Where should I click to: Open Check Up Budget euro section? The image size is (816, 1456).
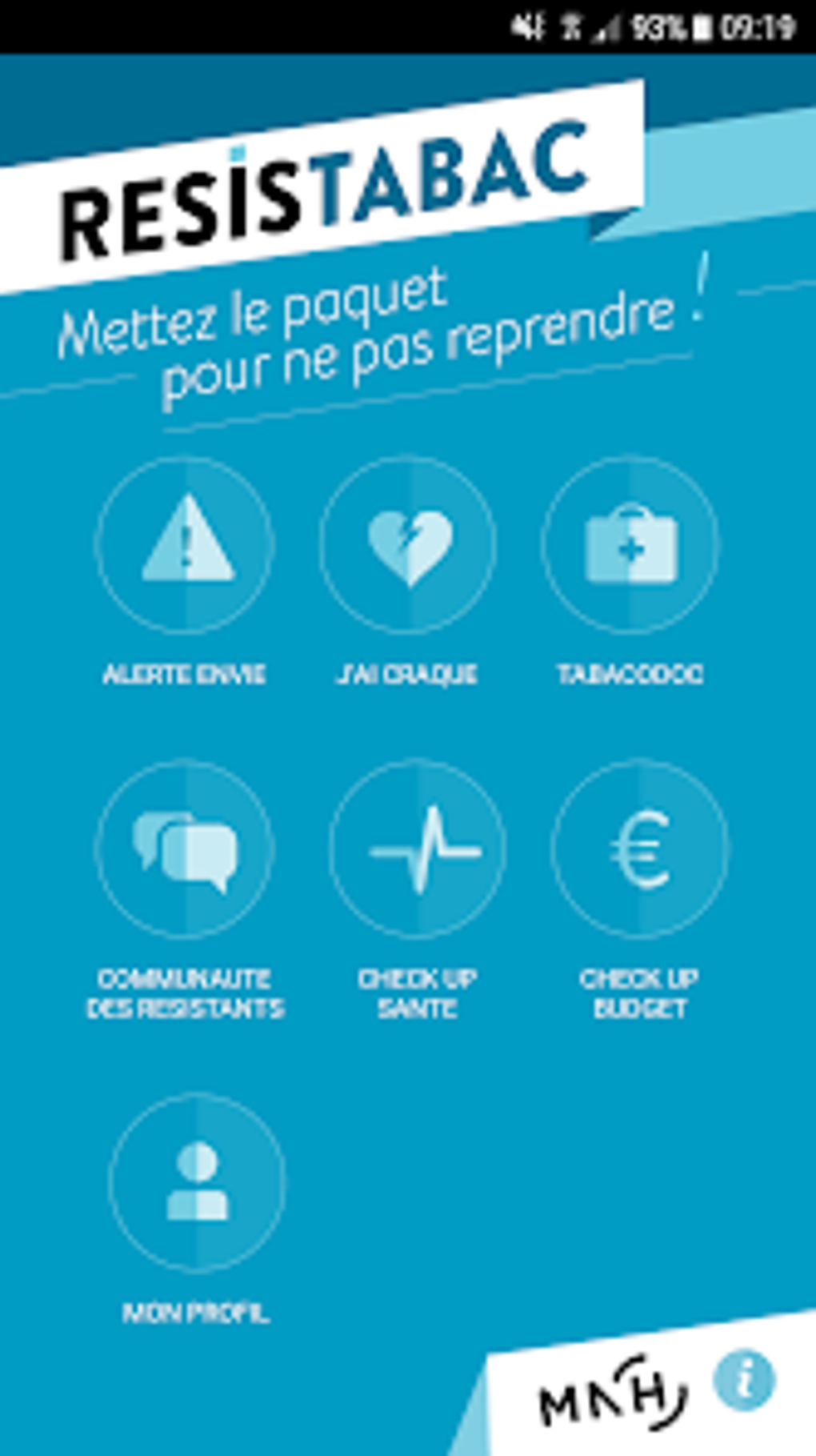click(x=640, y=849)
